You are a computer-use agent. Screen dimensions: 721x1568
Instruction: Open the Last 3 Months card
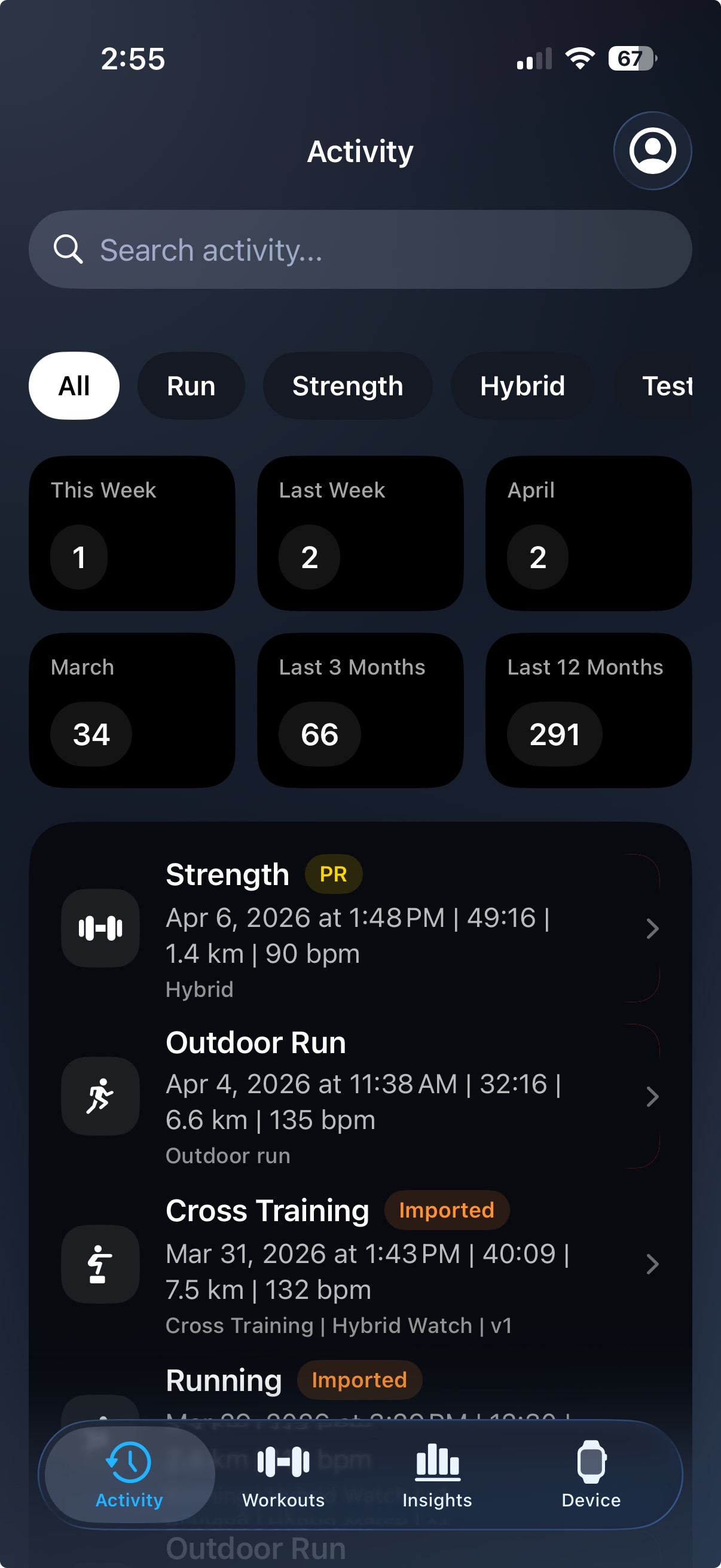pos(360,710)
